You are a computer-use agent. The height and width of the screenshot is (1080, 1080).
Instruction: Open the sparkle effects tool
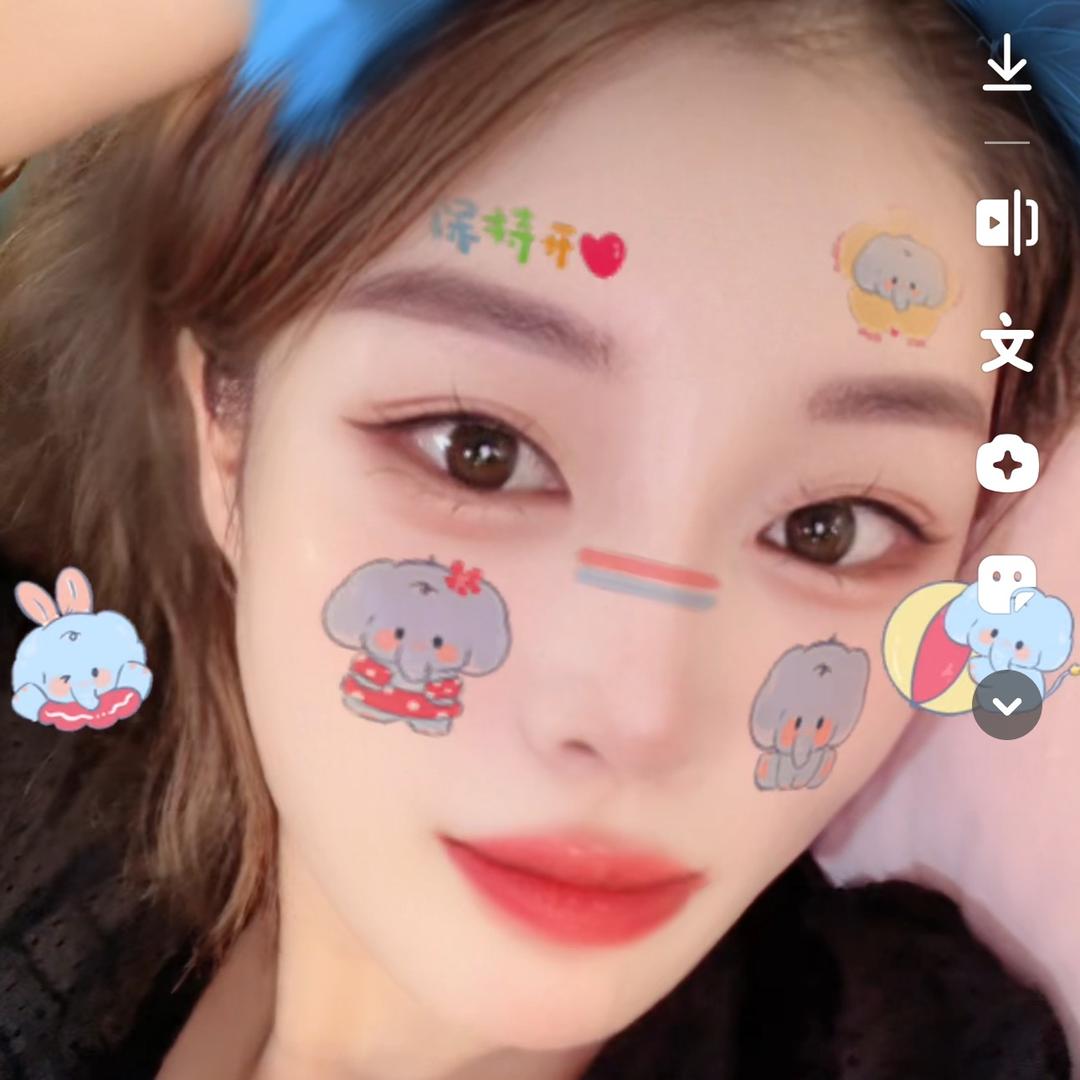[x=1006, y=465]
